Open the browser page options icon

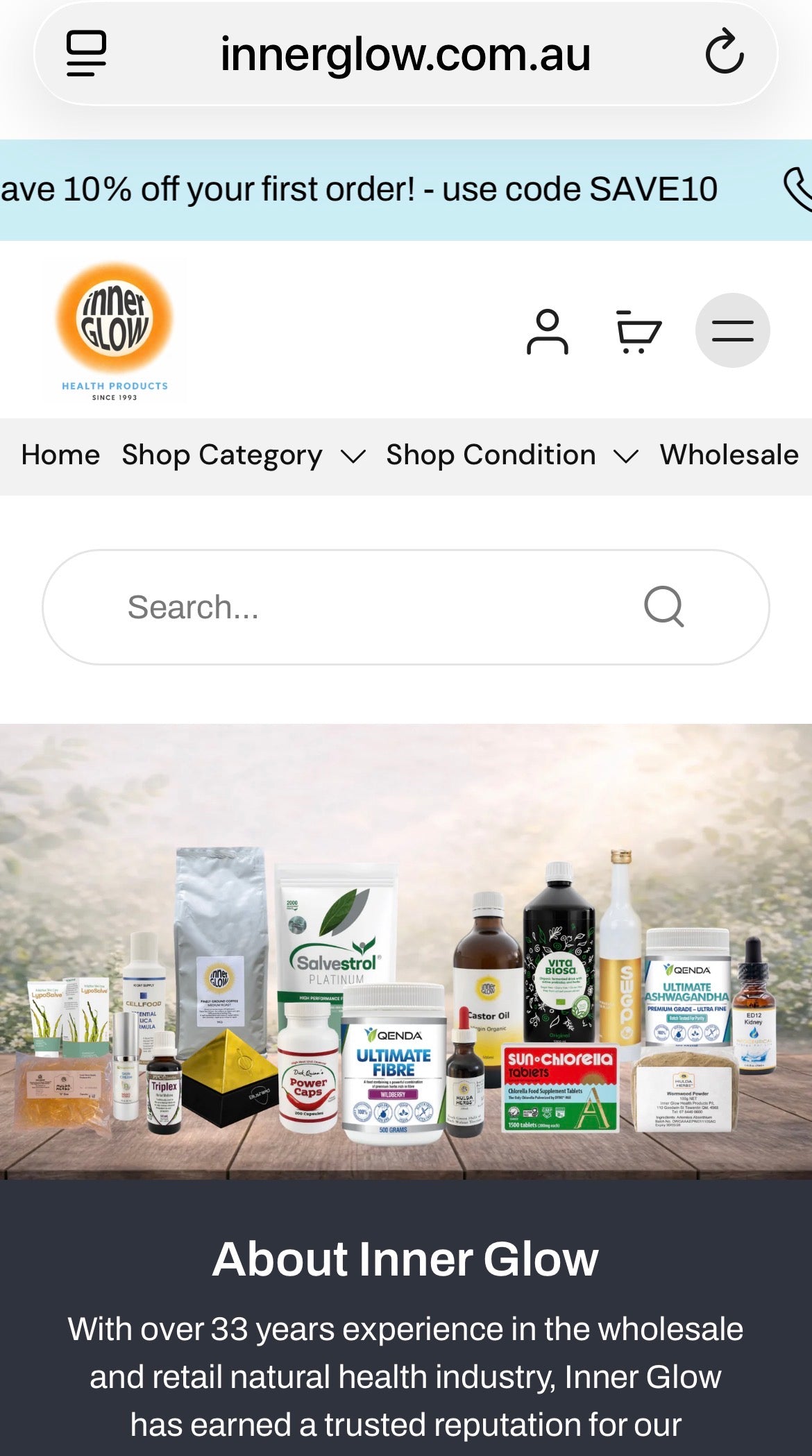pos(86,53)
